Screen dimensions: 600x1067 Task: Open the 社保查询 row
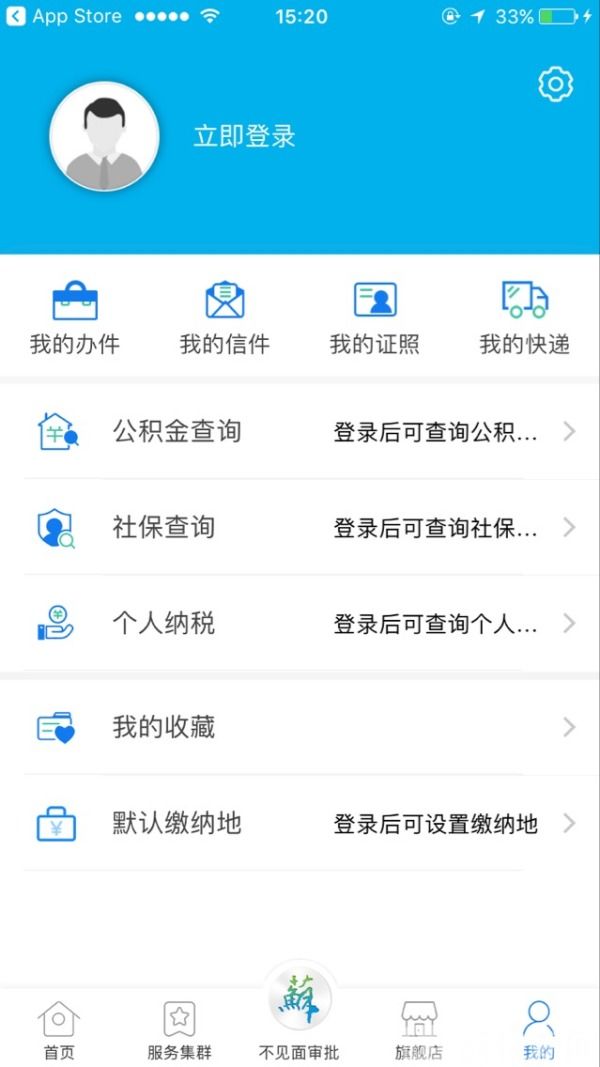[x=300, y=527]
